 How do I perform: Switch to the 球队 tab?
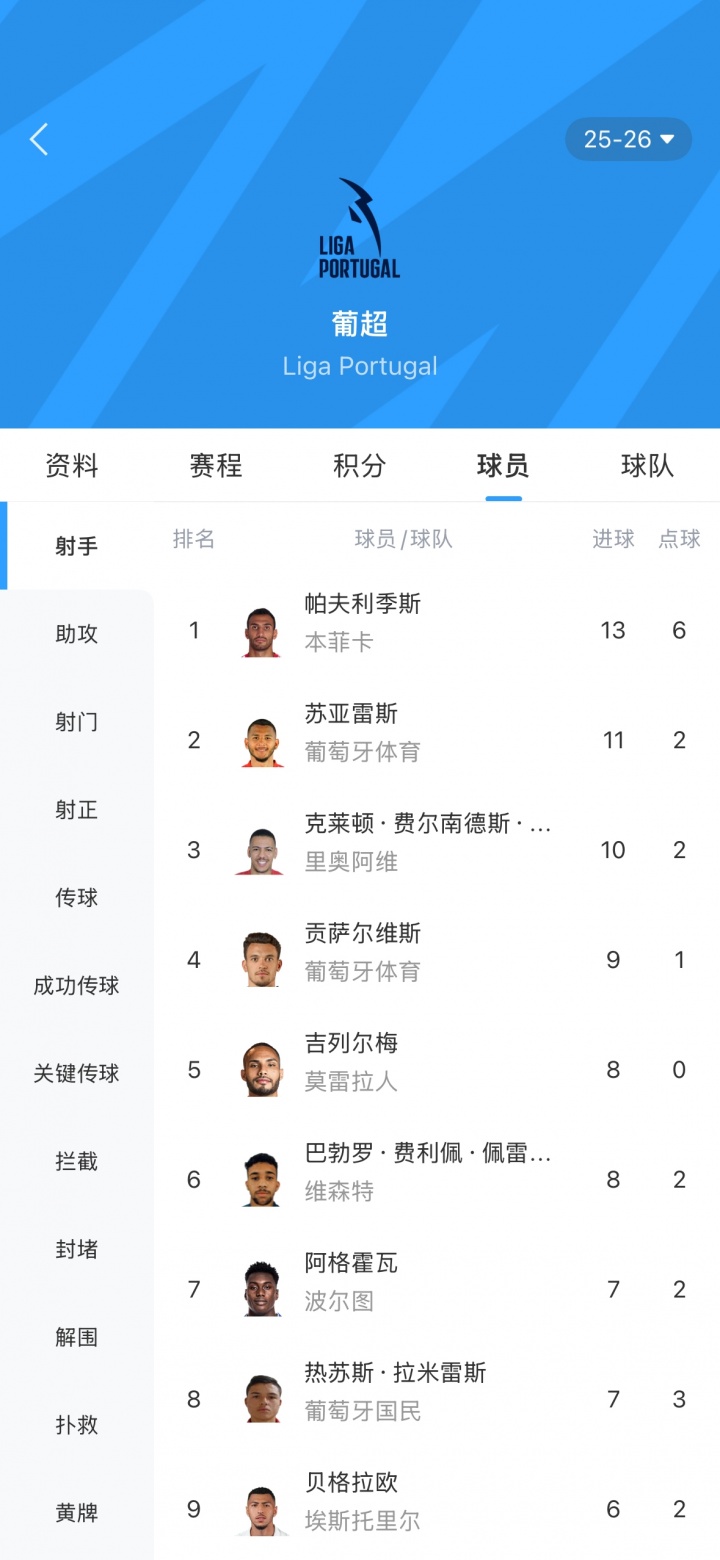tap(647, 466)
